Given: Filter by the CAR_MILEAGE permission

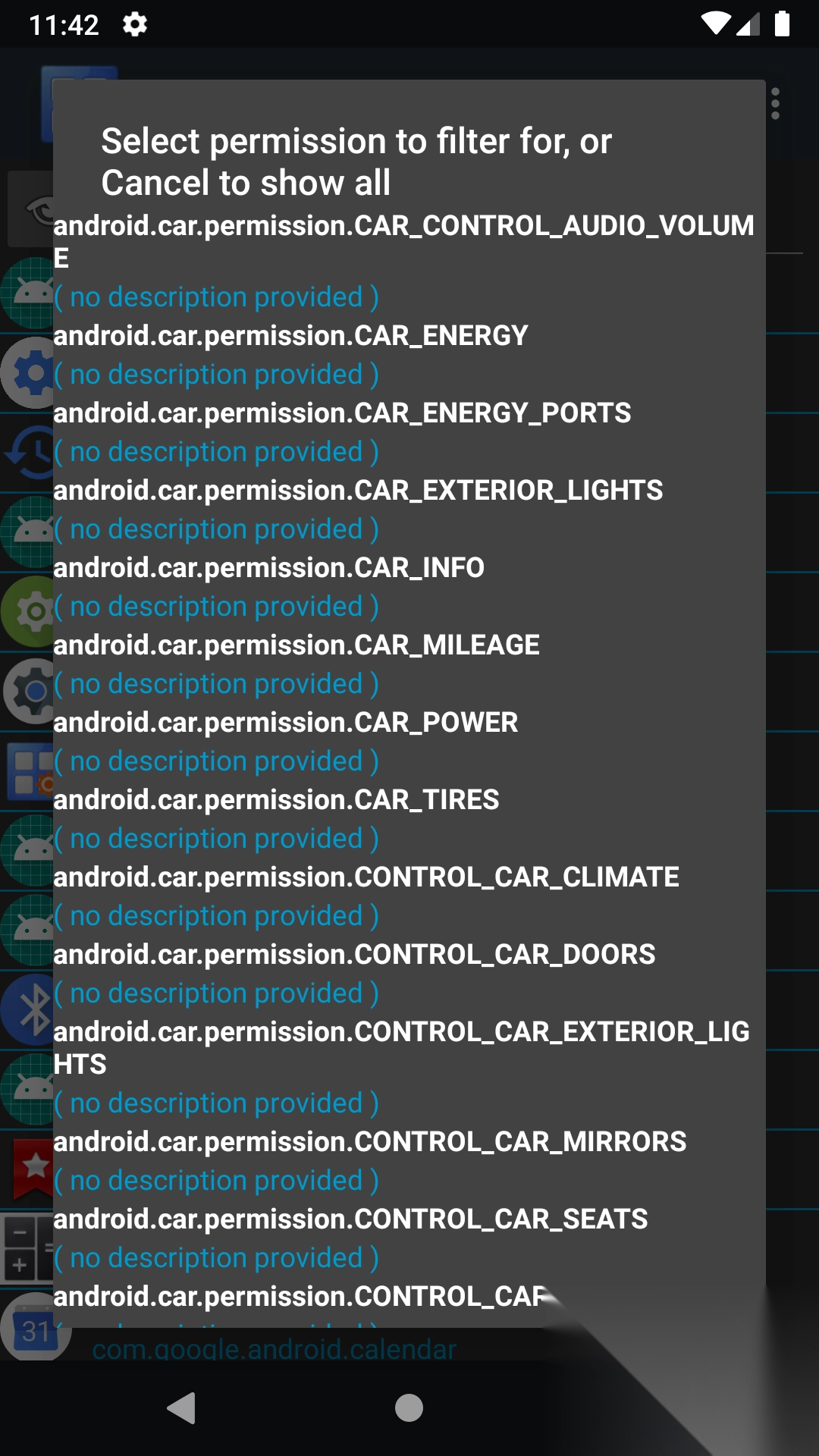Looking at the screenshot, I should 297,645.
